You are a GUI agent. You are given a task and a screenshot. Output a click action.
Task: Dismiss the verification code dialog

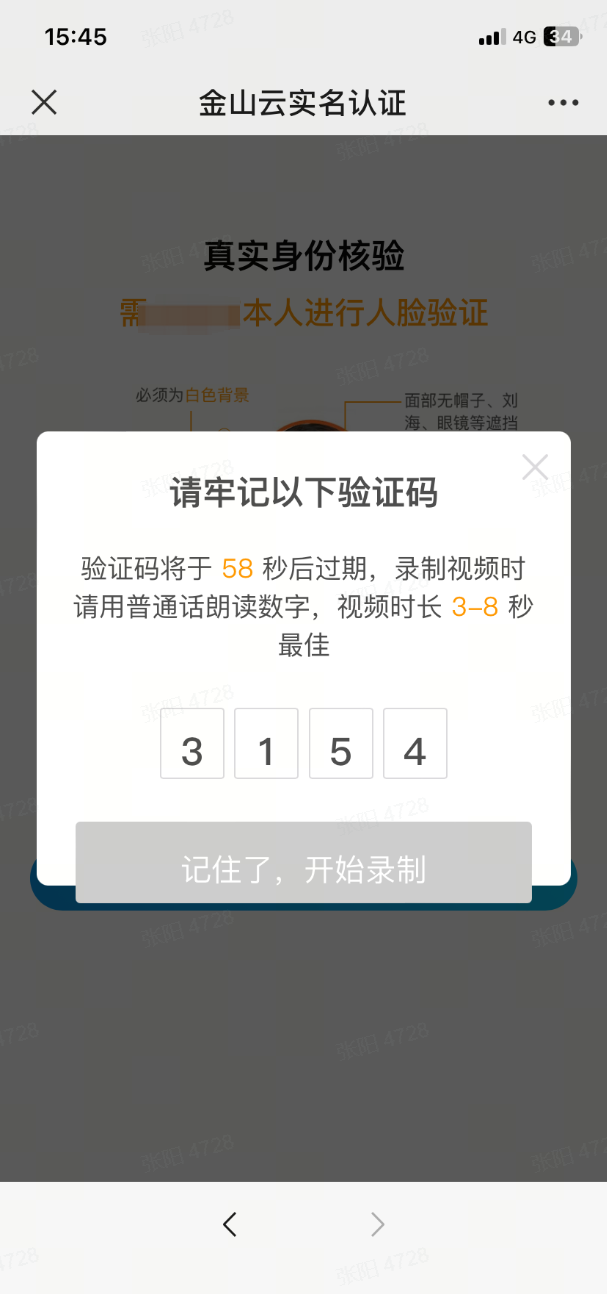coord(535,467)
